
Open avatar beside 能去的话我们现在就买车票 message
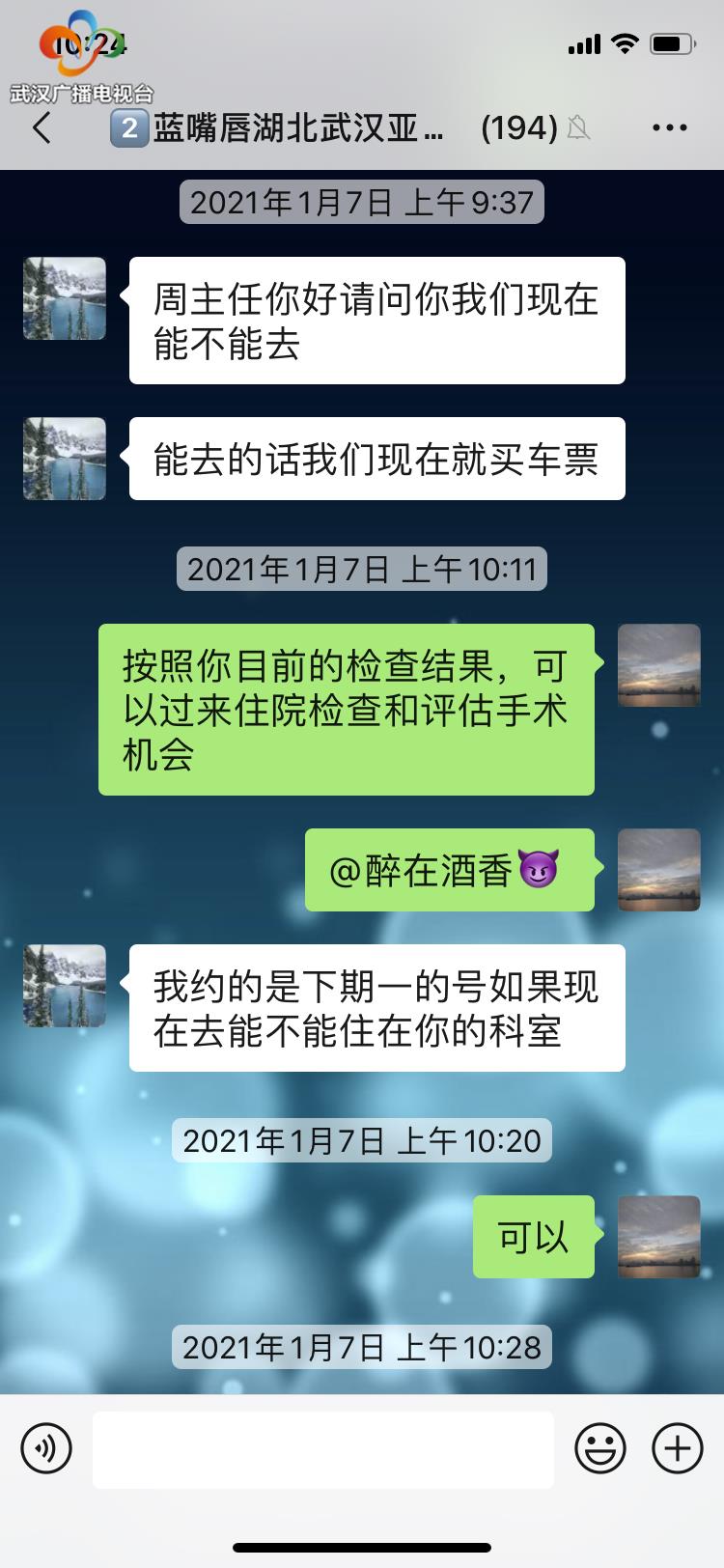(x=65, y=459)
